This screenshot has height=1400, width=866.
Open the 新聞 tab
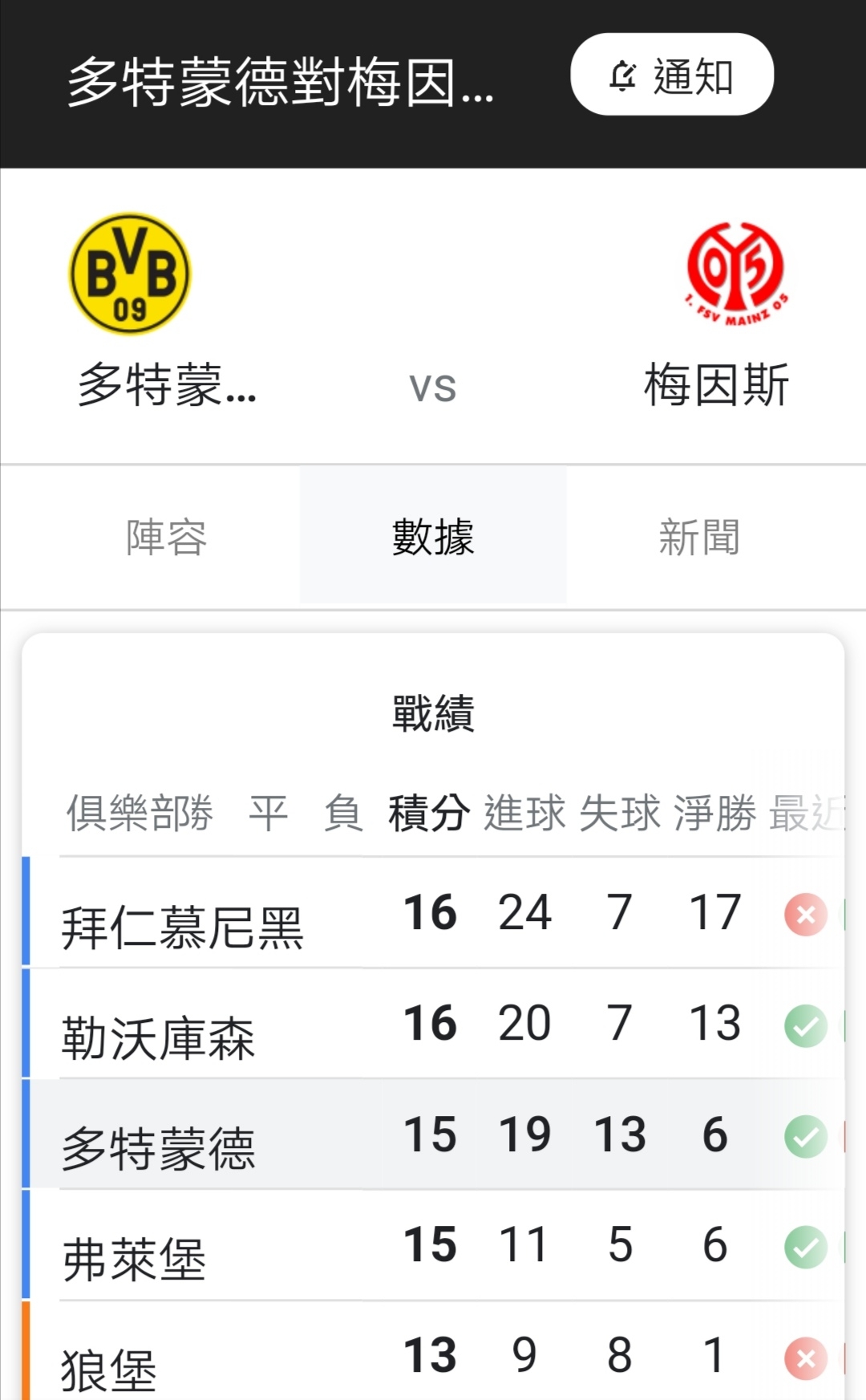tap(699, 536)
